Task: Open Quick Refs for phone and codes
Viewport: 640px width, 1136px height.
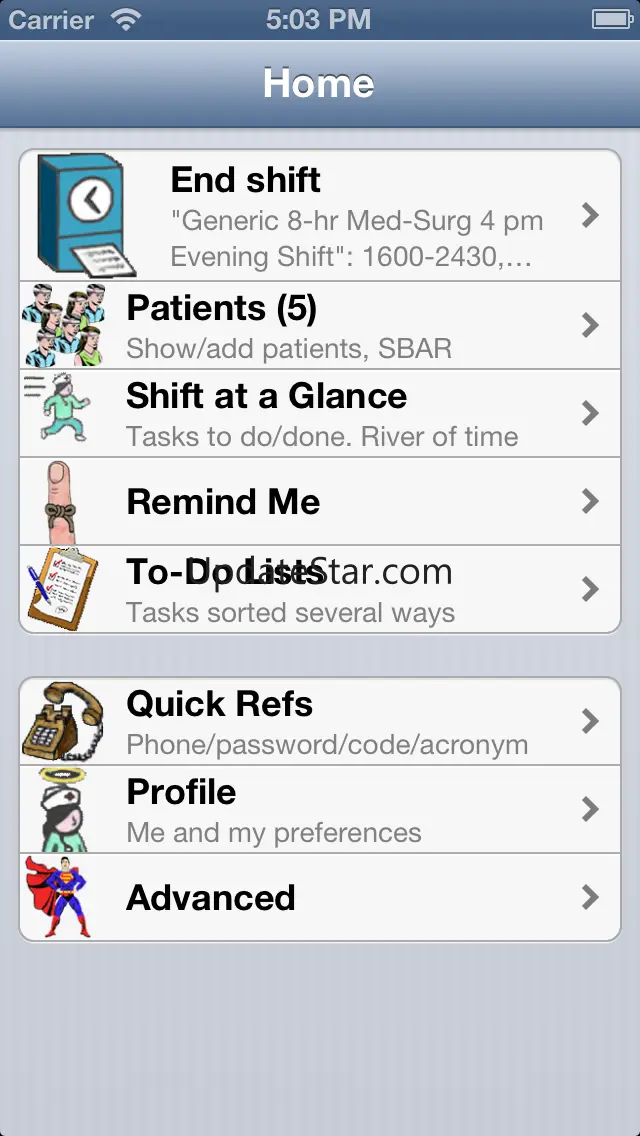Action: pyautogui.click(x=320, y=722)
